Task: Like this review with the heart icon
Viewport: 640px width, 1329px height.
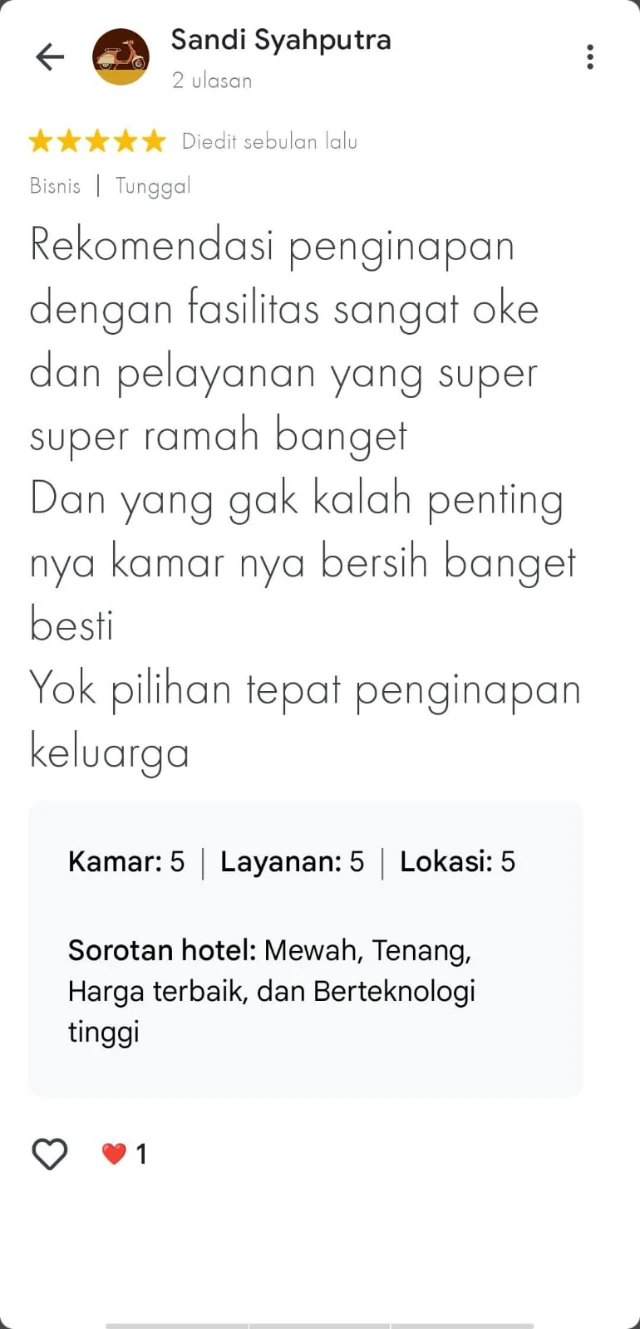Action: (49, 1154)
